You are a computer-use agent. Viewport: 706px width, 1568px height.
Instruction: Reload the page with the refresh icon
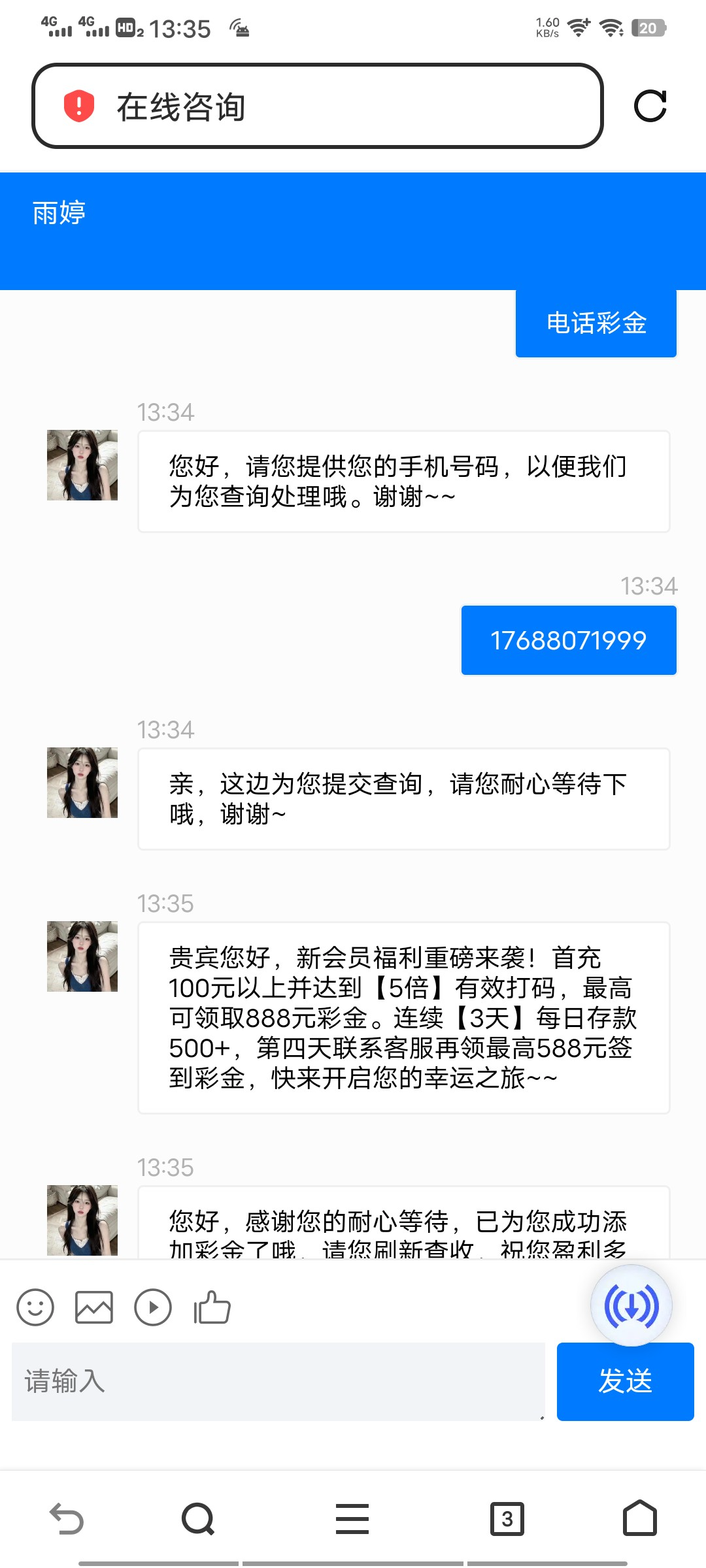(x=650, y=106)
